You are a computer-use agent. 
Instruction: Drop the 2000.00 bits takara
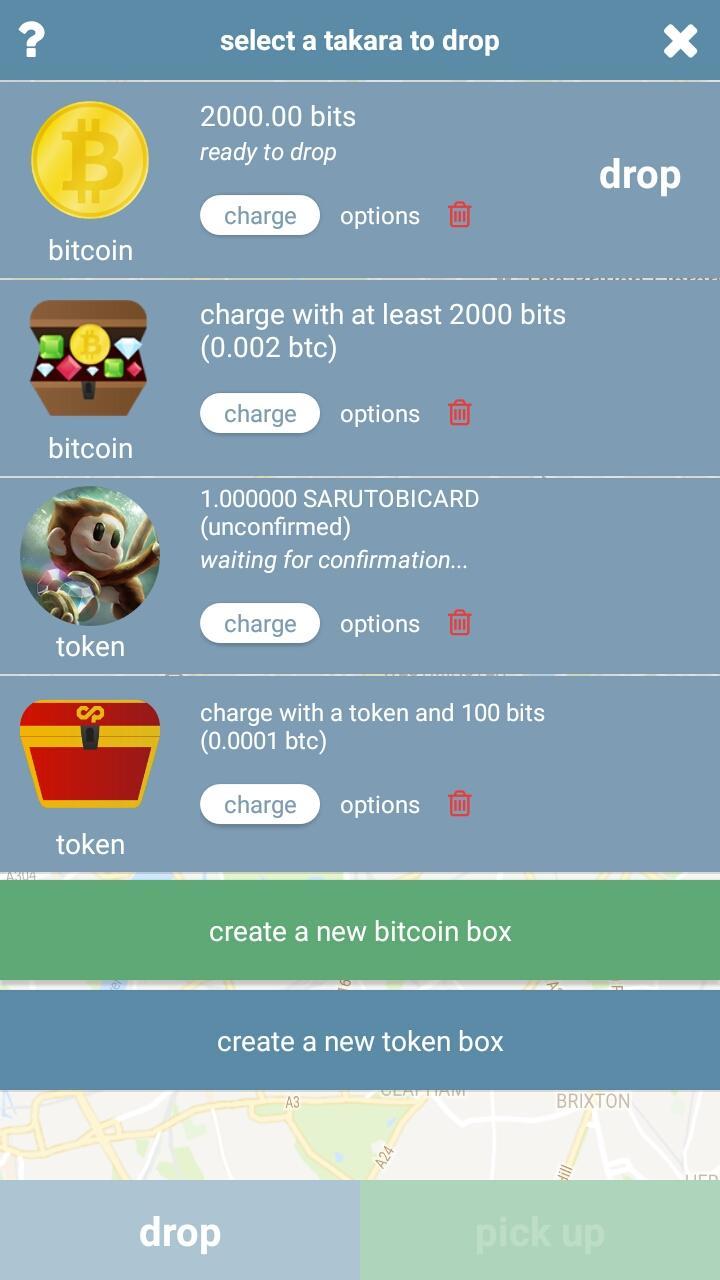coord(639,175)
